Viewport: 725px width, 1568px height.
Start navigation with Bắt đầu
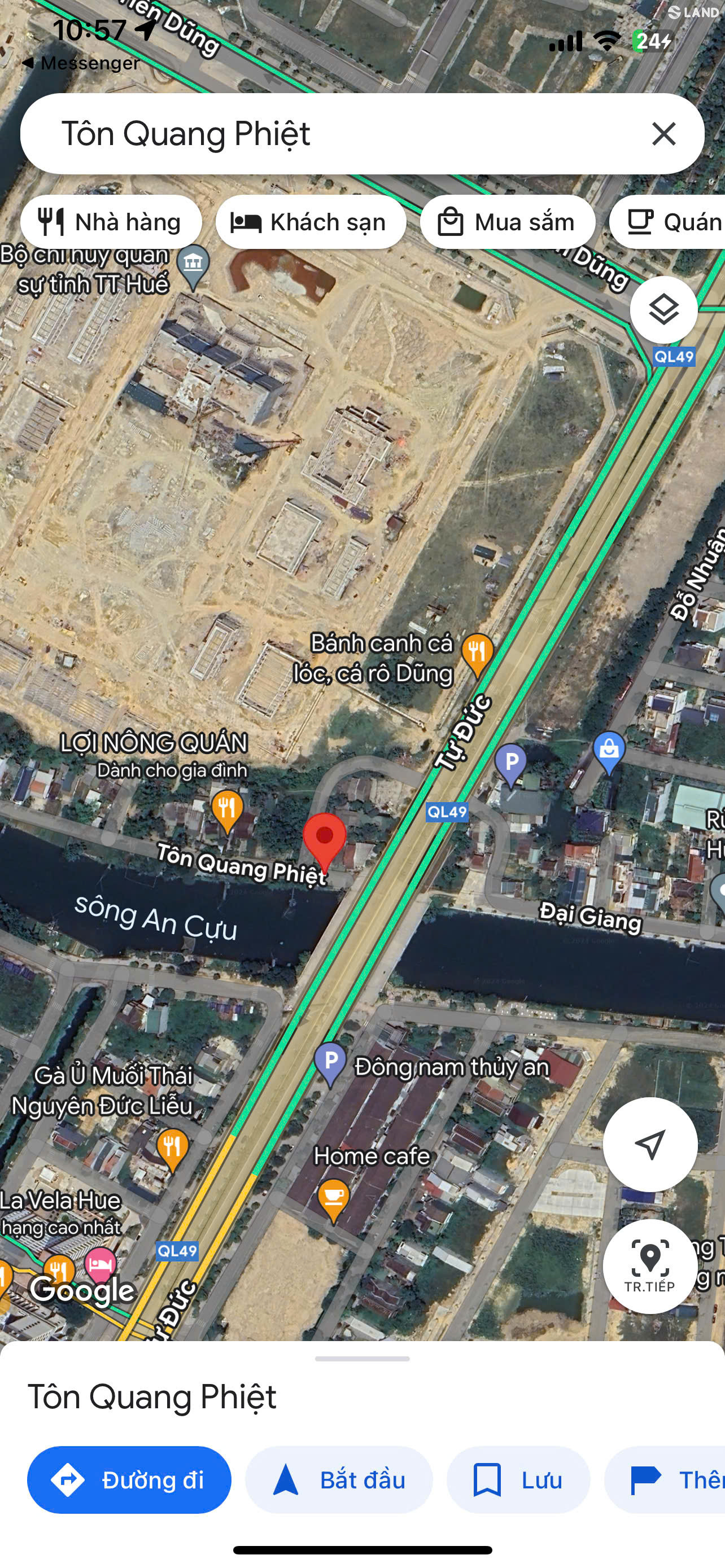[x=338, y=1480]
